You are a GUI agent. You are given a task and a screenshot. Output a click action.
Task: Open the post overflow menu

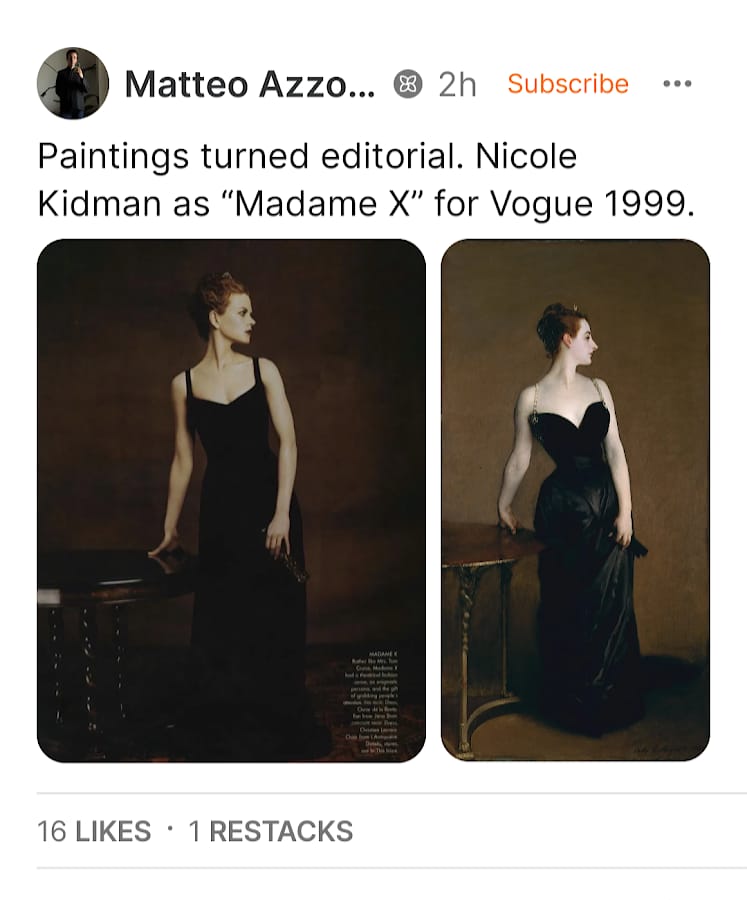[x=677, y=84]
